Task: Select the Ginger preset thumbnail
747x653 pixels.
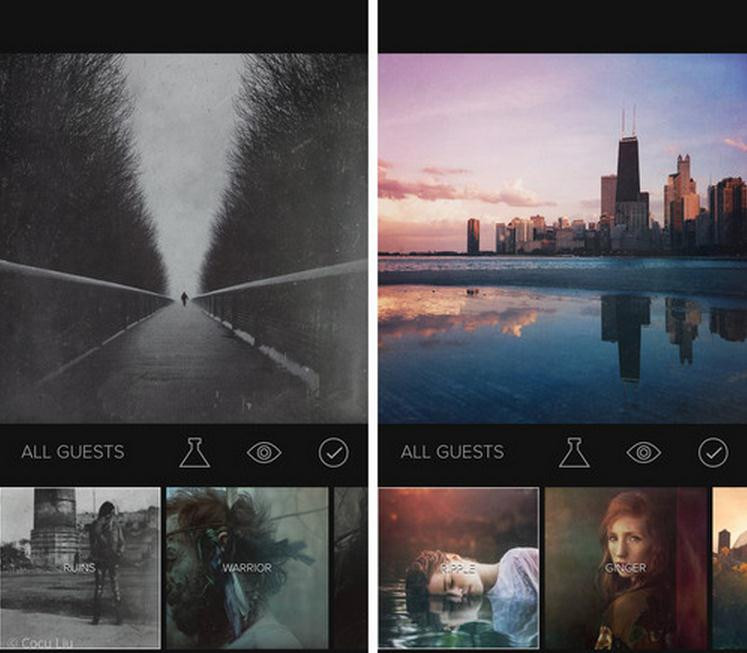Action: [625, 567]
